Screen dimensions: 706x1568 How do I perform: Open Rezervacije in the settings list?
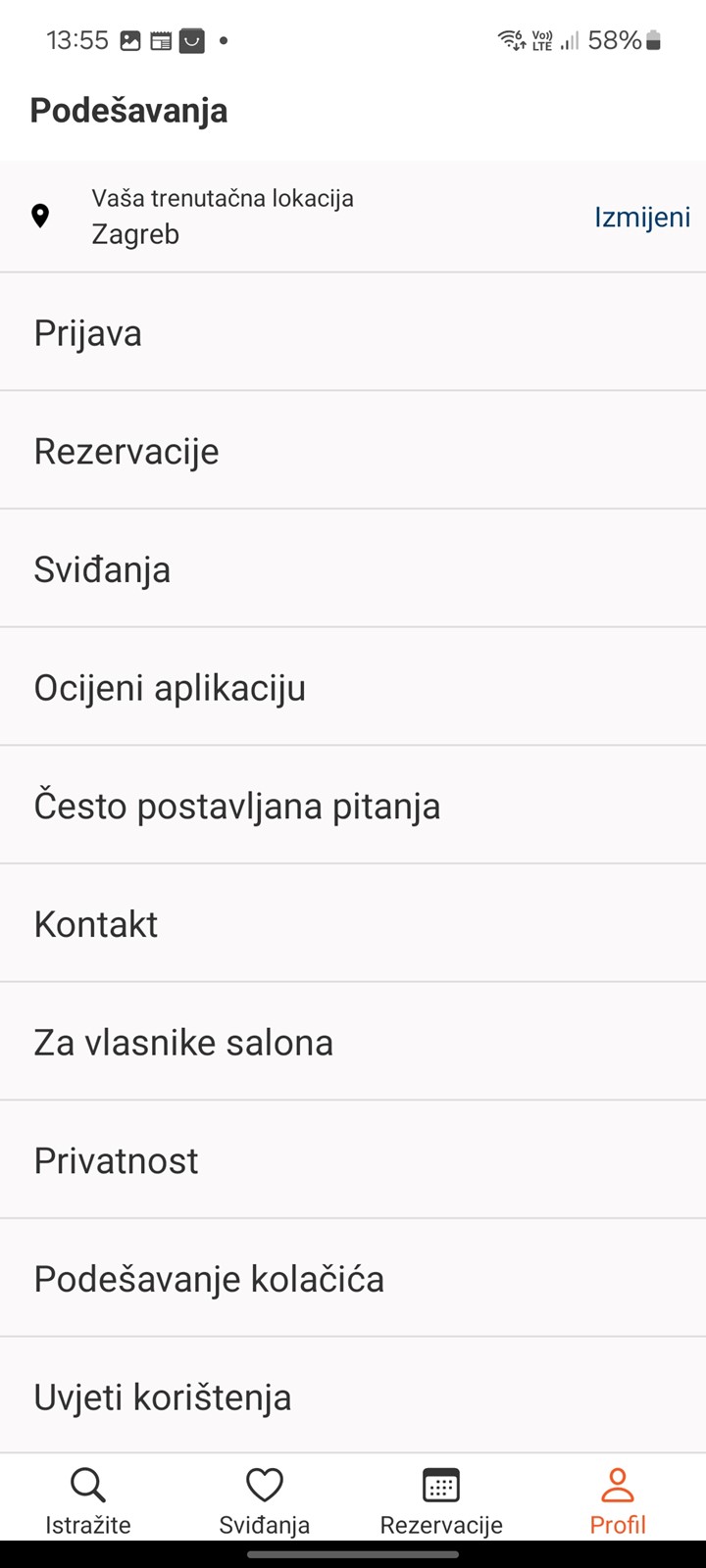point(353,451)
